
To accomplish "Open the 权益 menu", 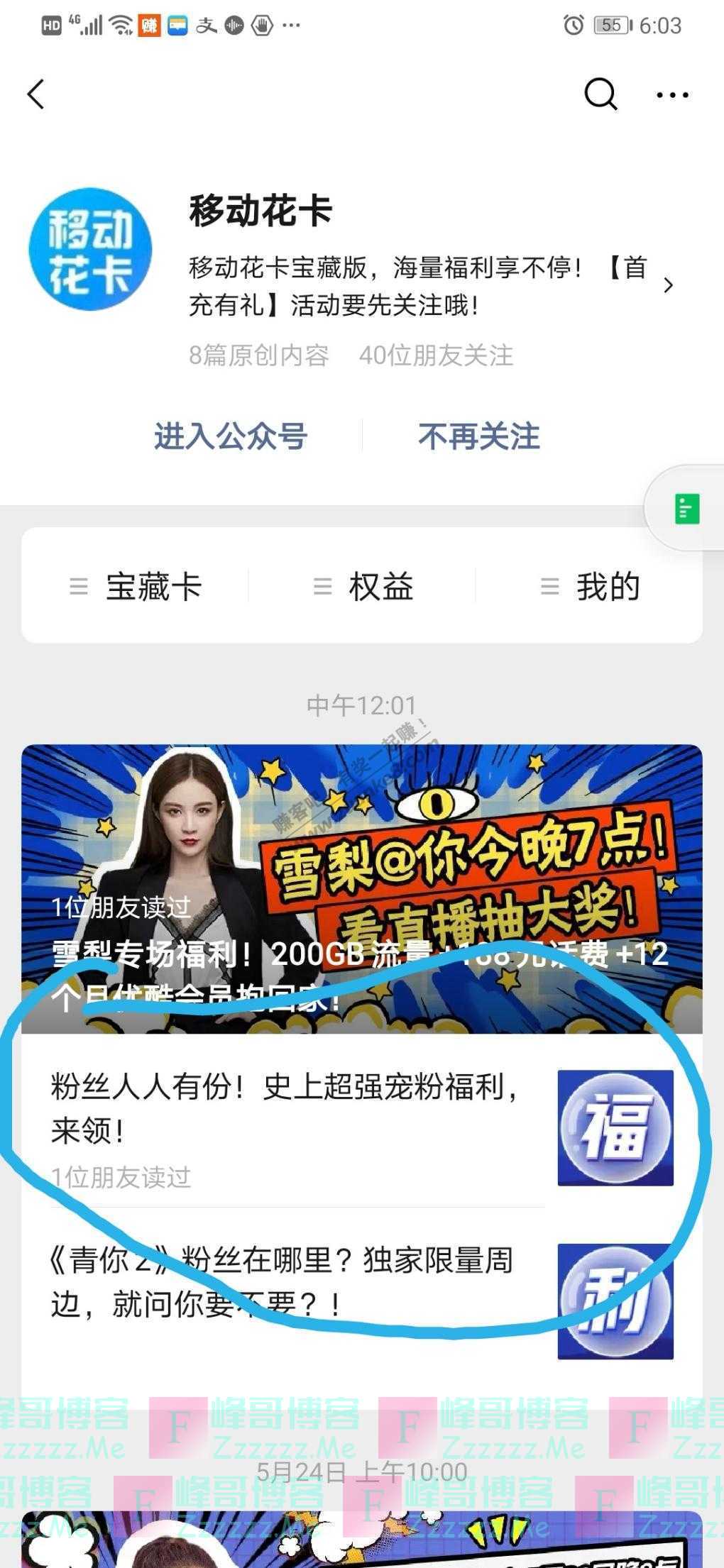I will click(x=363, y=586).
